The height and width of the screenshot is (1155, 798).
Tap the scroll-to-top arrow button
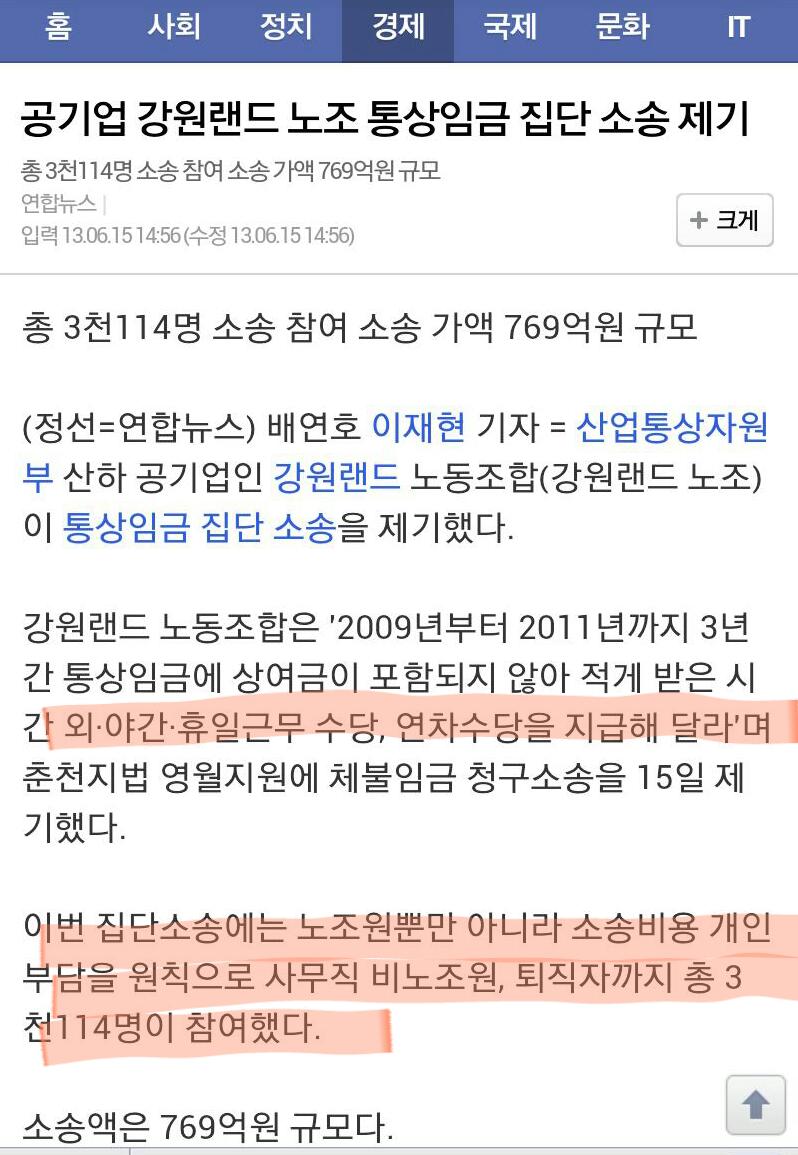(755, 1104)
